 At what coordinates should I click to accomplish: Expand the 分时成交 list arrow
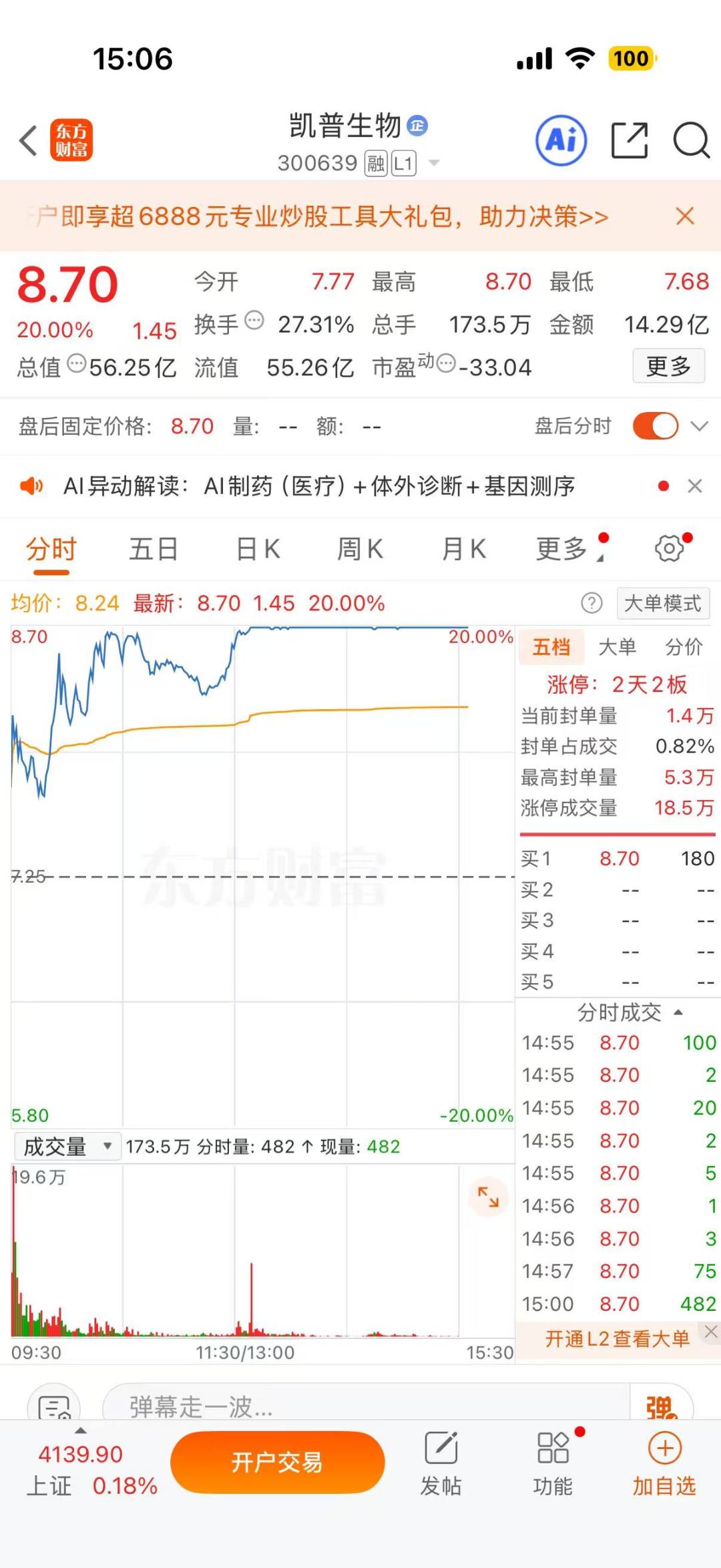click(680, 1012)
